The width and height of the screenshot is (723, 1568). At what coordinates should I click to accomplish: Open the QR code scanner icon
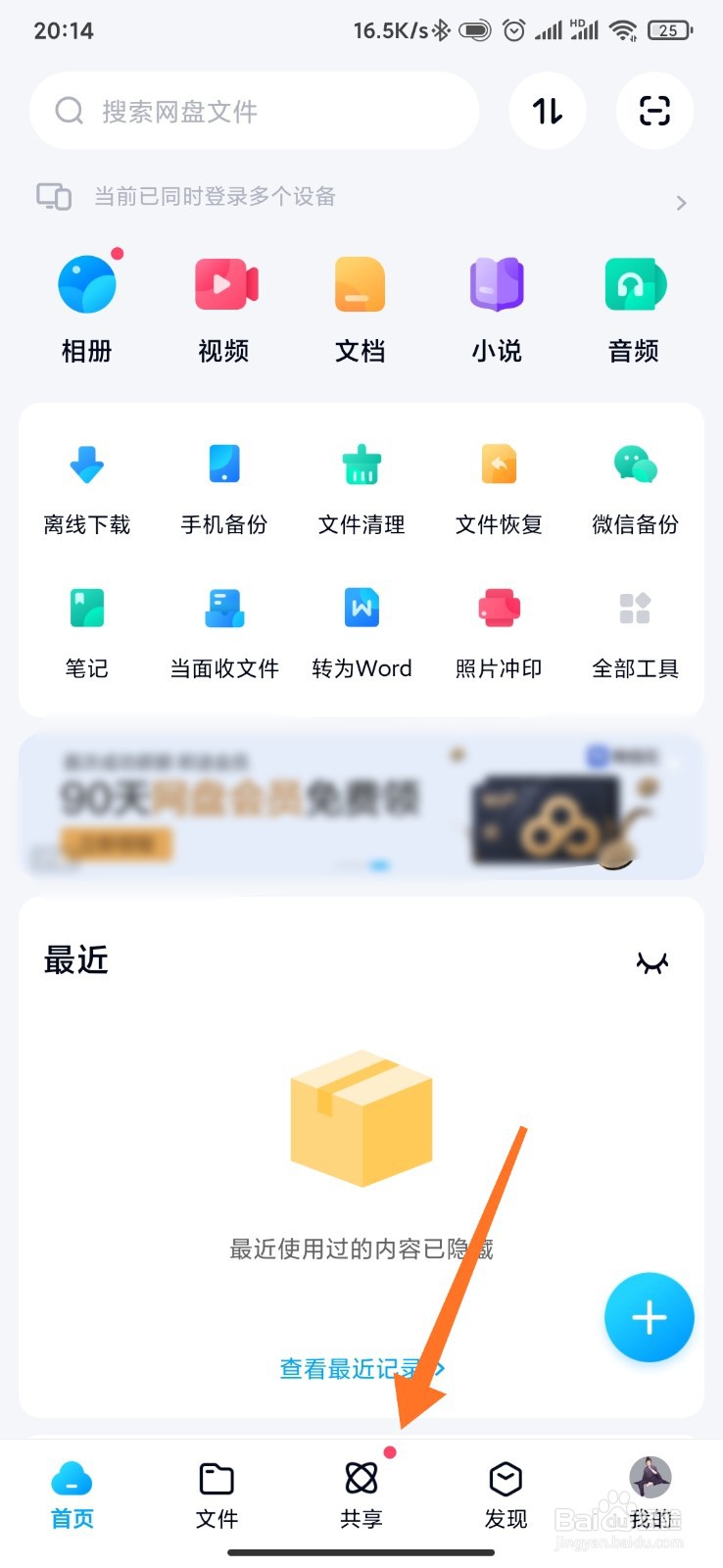click(653, 111)
